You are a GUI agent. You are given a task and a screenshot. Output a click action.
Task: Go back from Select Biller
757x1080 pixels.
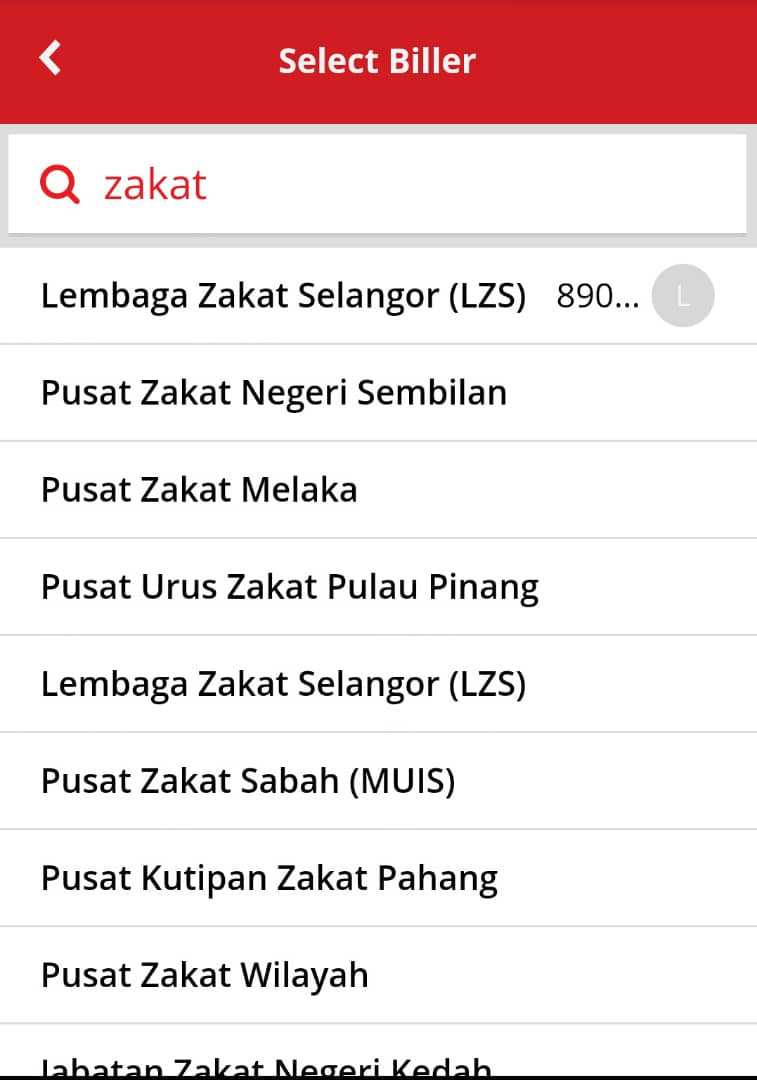[50, 58]
